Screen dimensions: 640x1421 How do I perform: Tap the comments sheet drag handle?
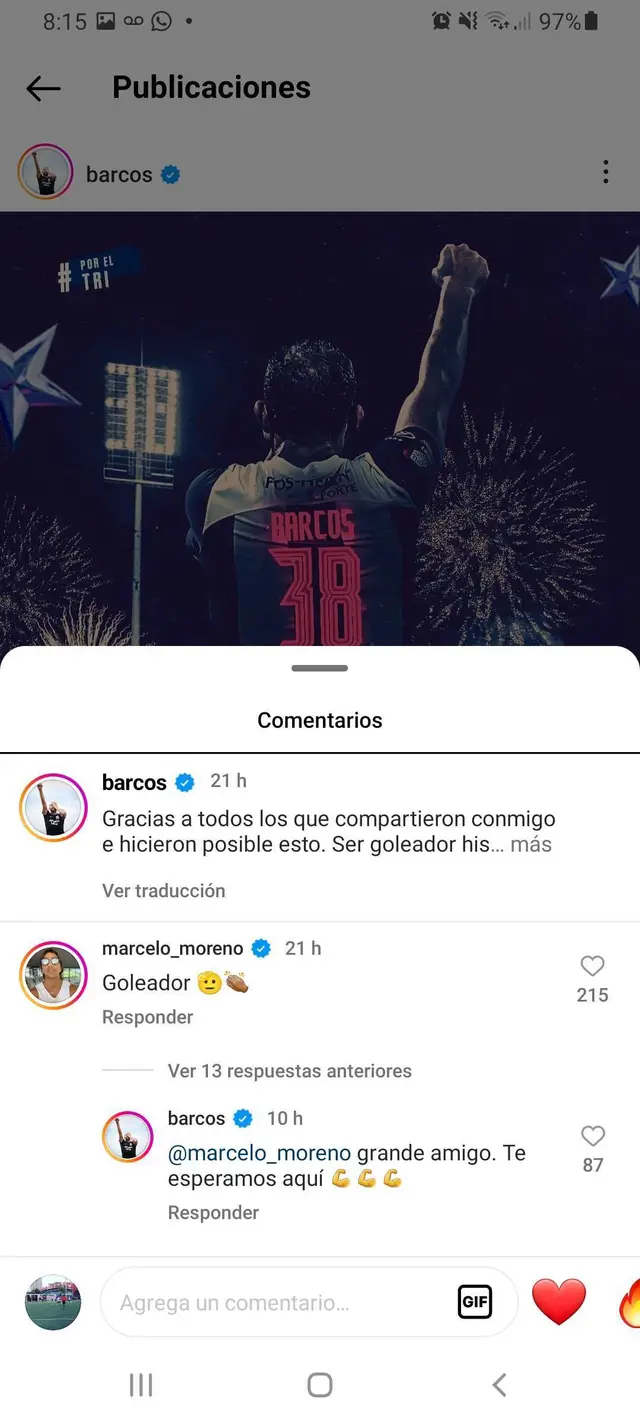pyautogui.click(x=320, y=668)
